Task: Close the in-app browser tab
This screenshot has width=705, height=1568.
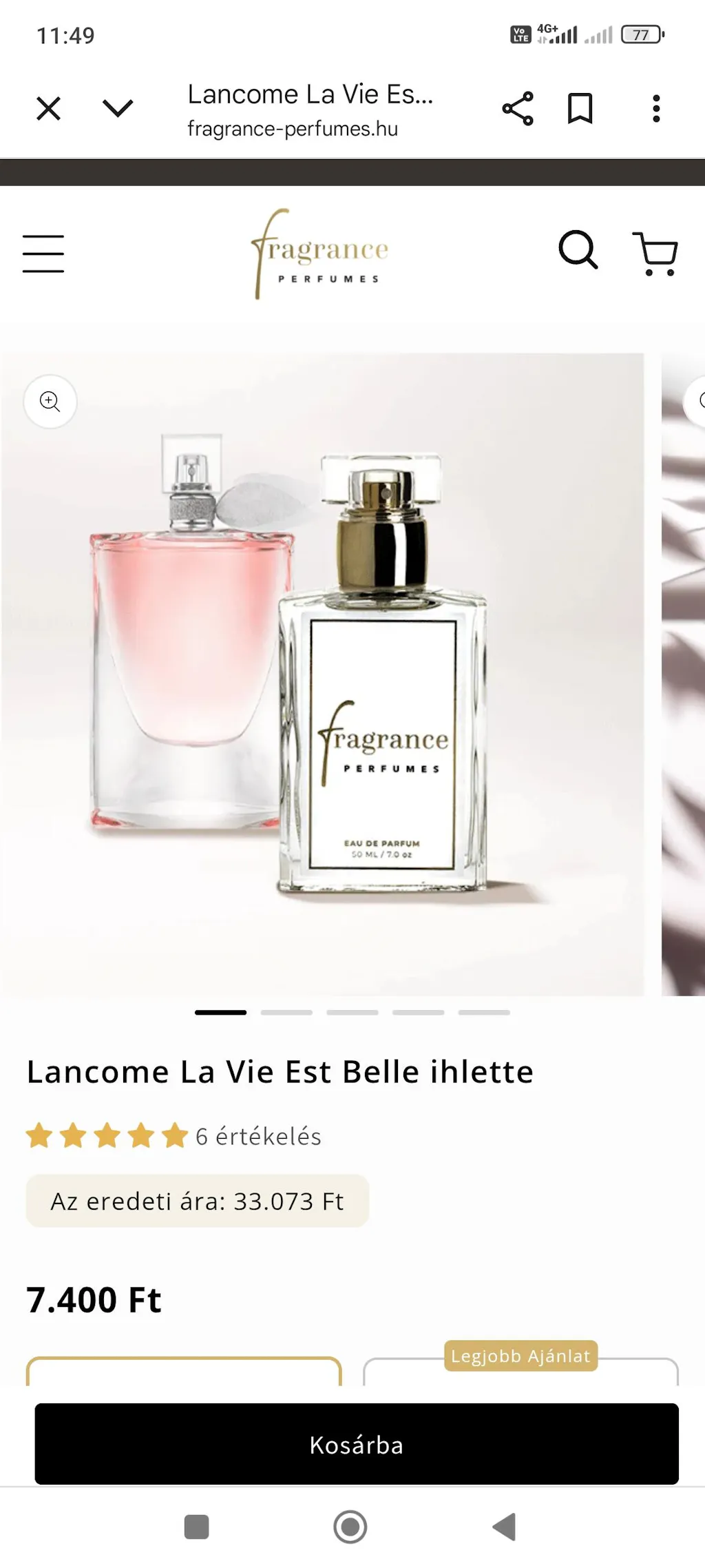Action: [48, 109]
